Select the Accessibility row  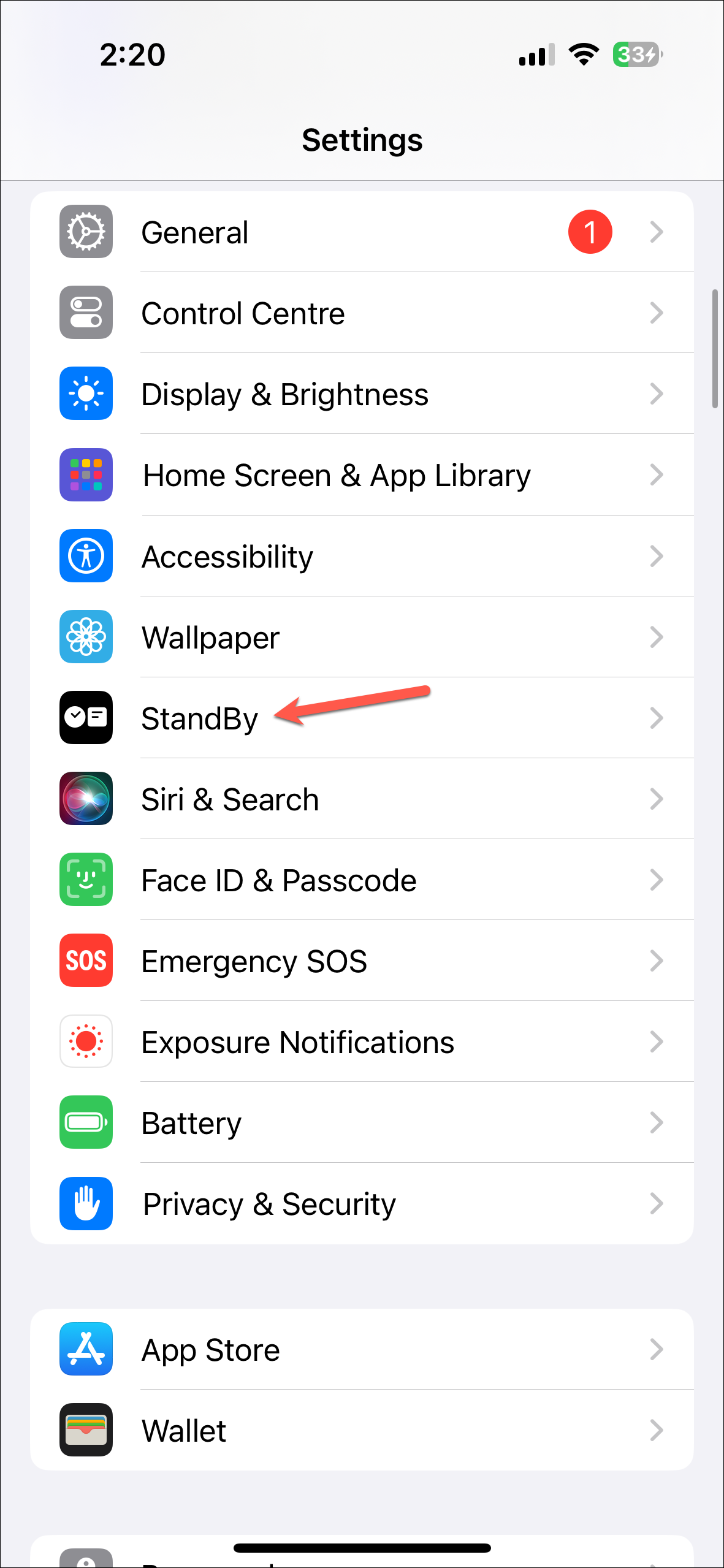[362, 556]
